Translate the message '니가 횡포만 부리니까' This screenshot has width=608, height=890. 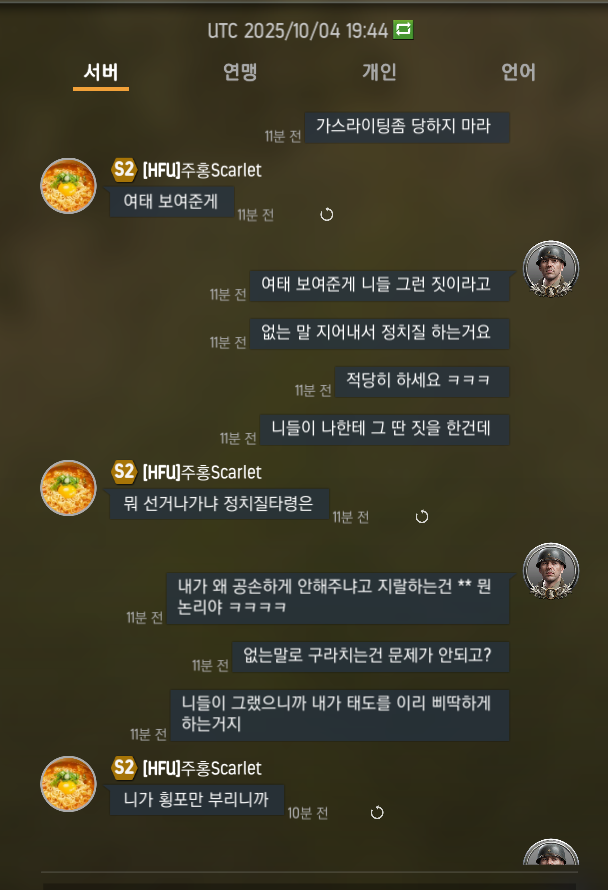point(377,813)
